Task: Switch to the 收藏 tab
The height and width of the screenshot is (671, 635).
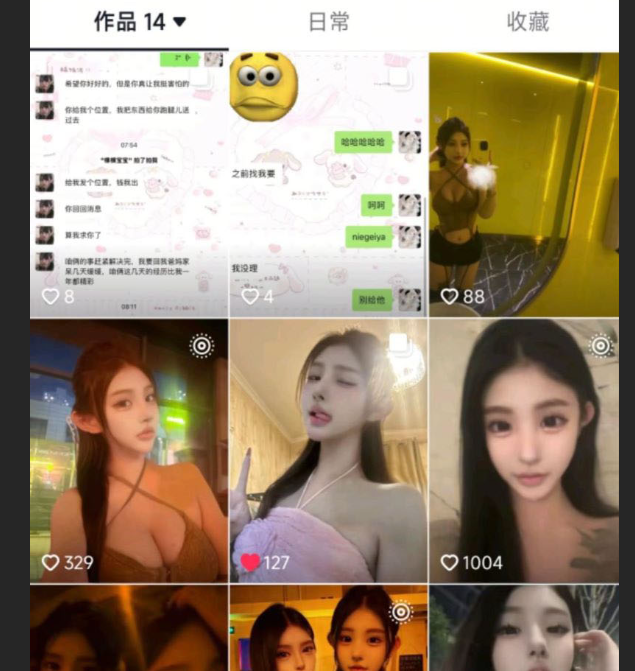Action: pyautogui.click(x=528, y=22)
